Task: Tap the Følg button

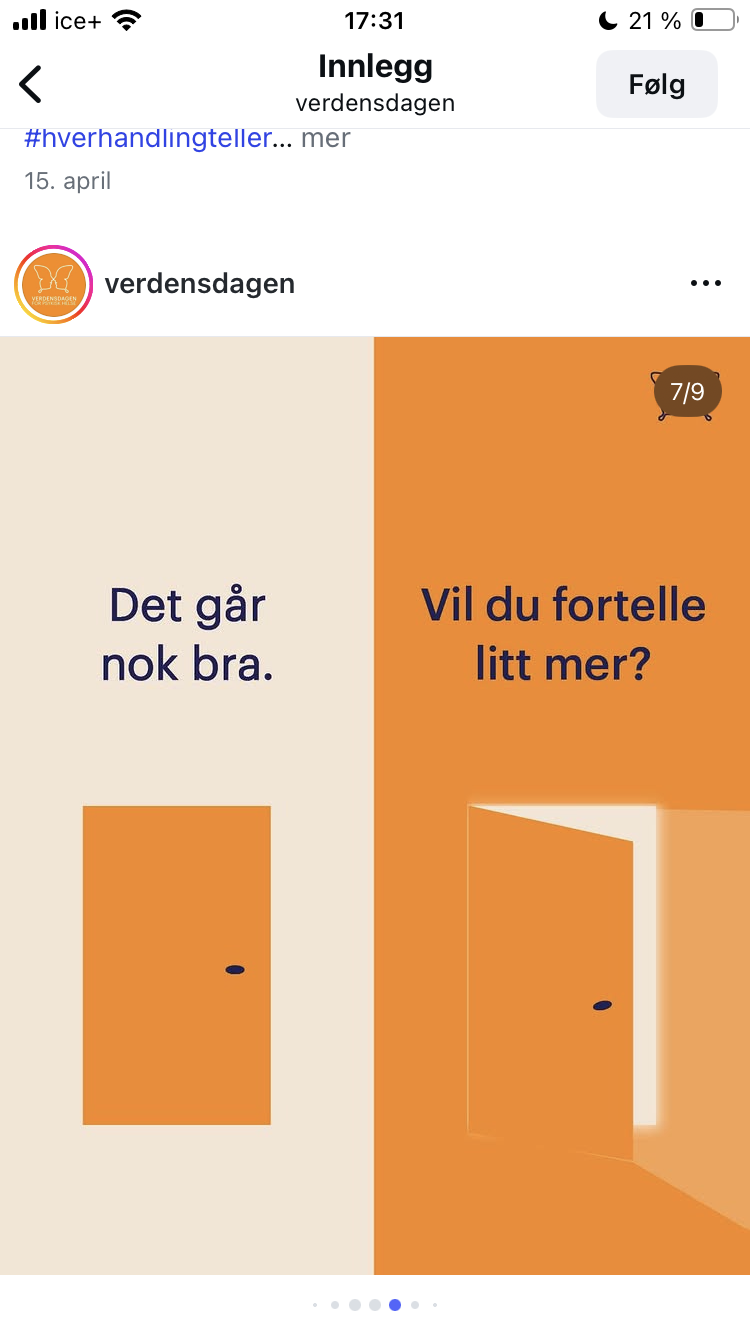Action: click(x=657, y=84)
